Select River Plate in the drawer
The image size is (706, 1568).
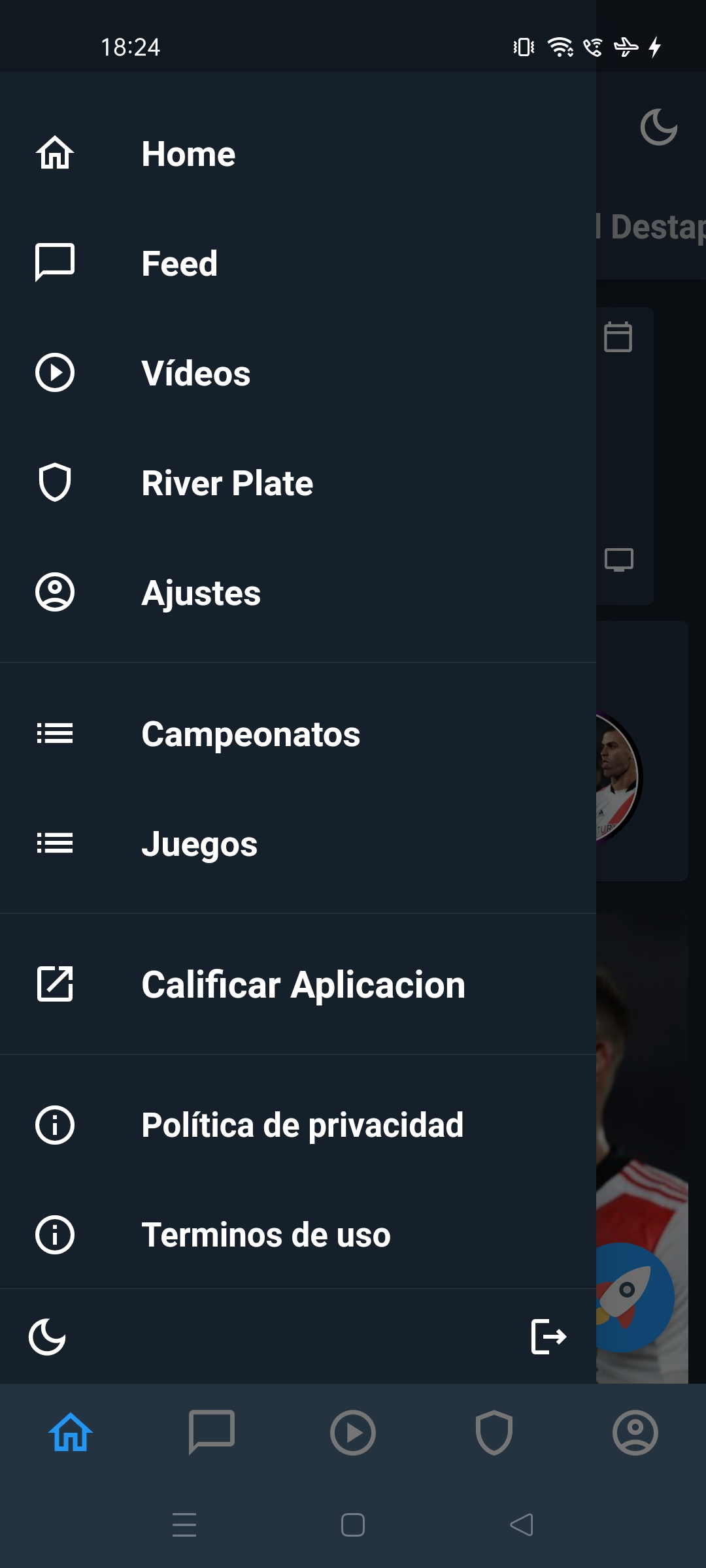coord(227,483)
